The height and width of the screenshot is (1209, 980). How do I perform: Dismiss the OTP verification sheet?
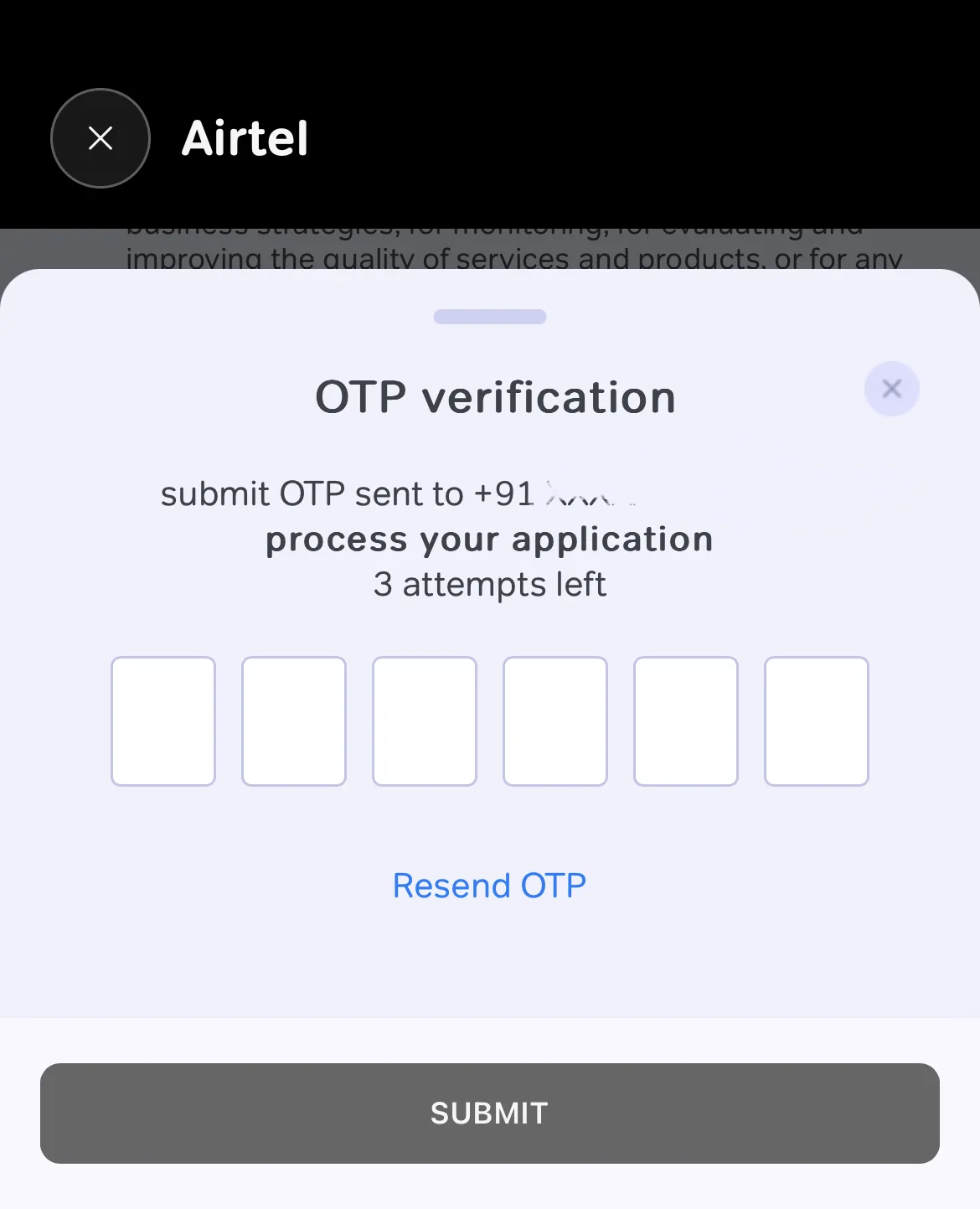(x=891, y=389)
